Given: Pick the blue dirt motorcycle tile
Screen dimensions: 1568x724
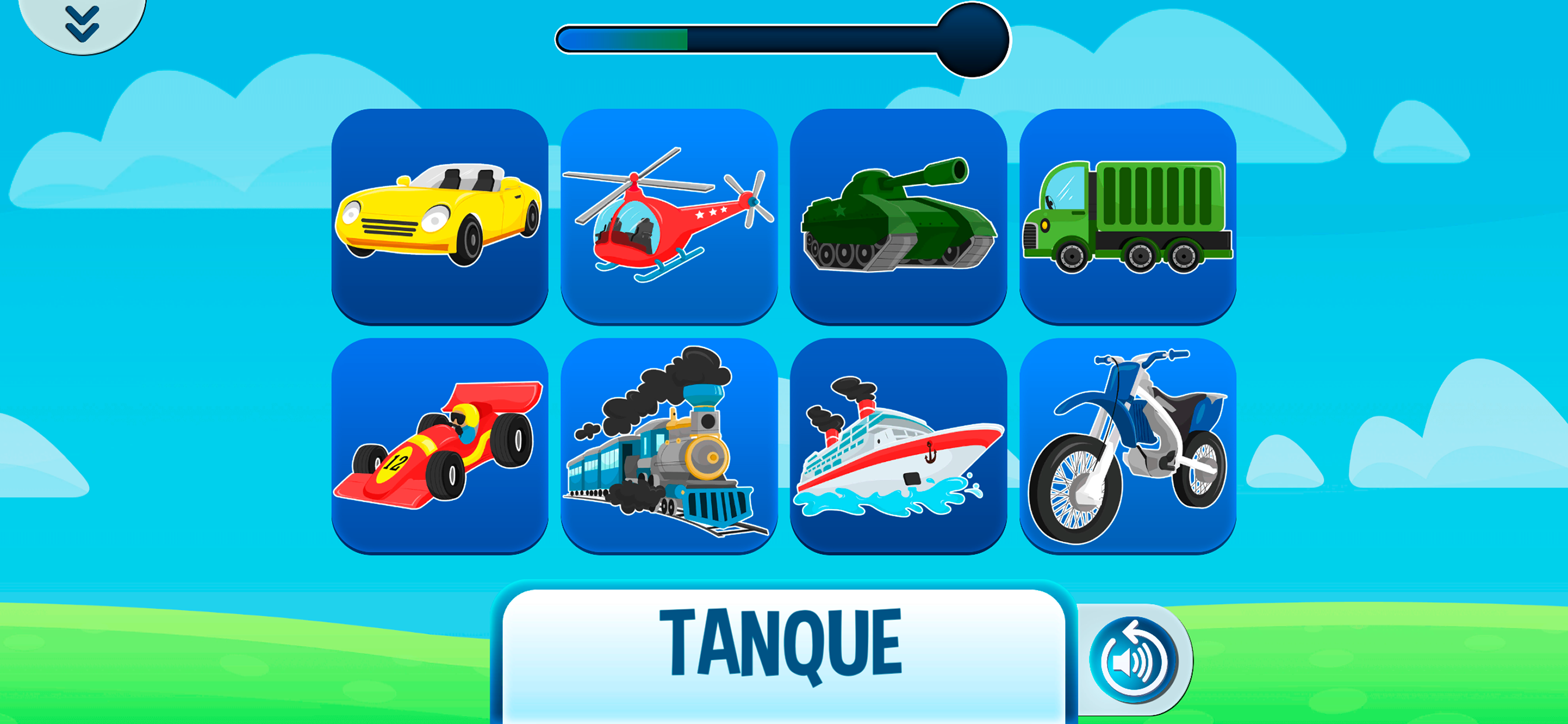Looking at the screenshot, I should tap(1128, 445).
